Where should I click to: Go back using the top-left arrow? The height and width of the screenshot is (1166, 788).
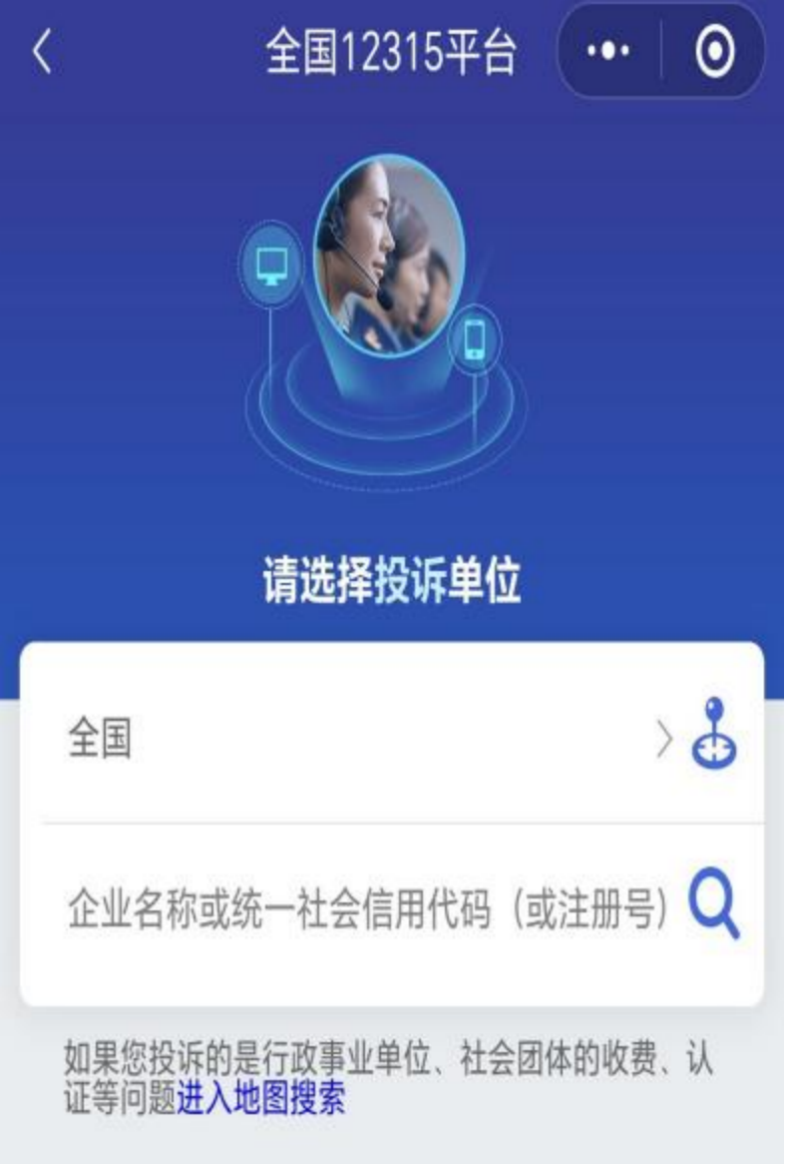click(42, 52)
